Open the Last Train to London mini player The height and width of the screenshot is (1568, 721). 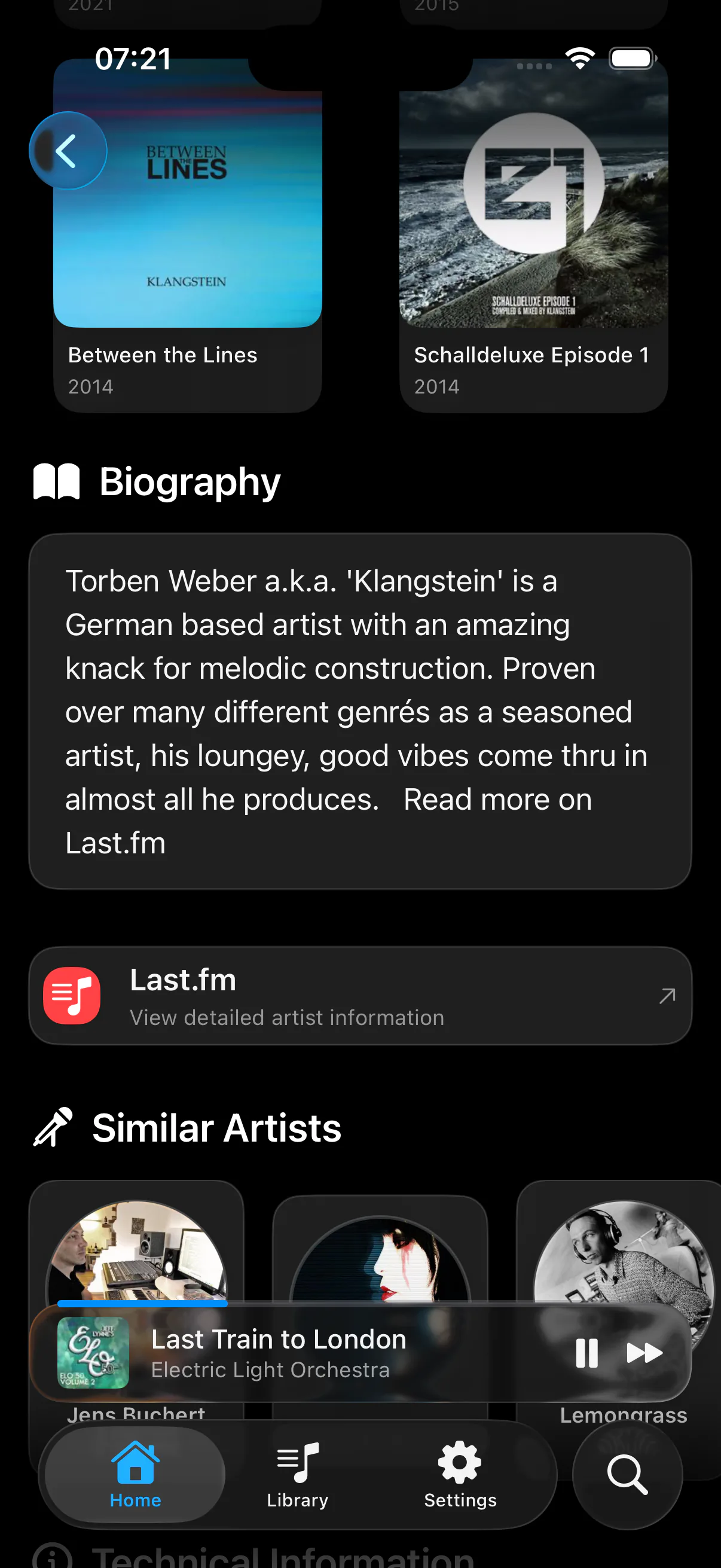[304, 1353]
